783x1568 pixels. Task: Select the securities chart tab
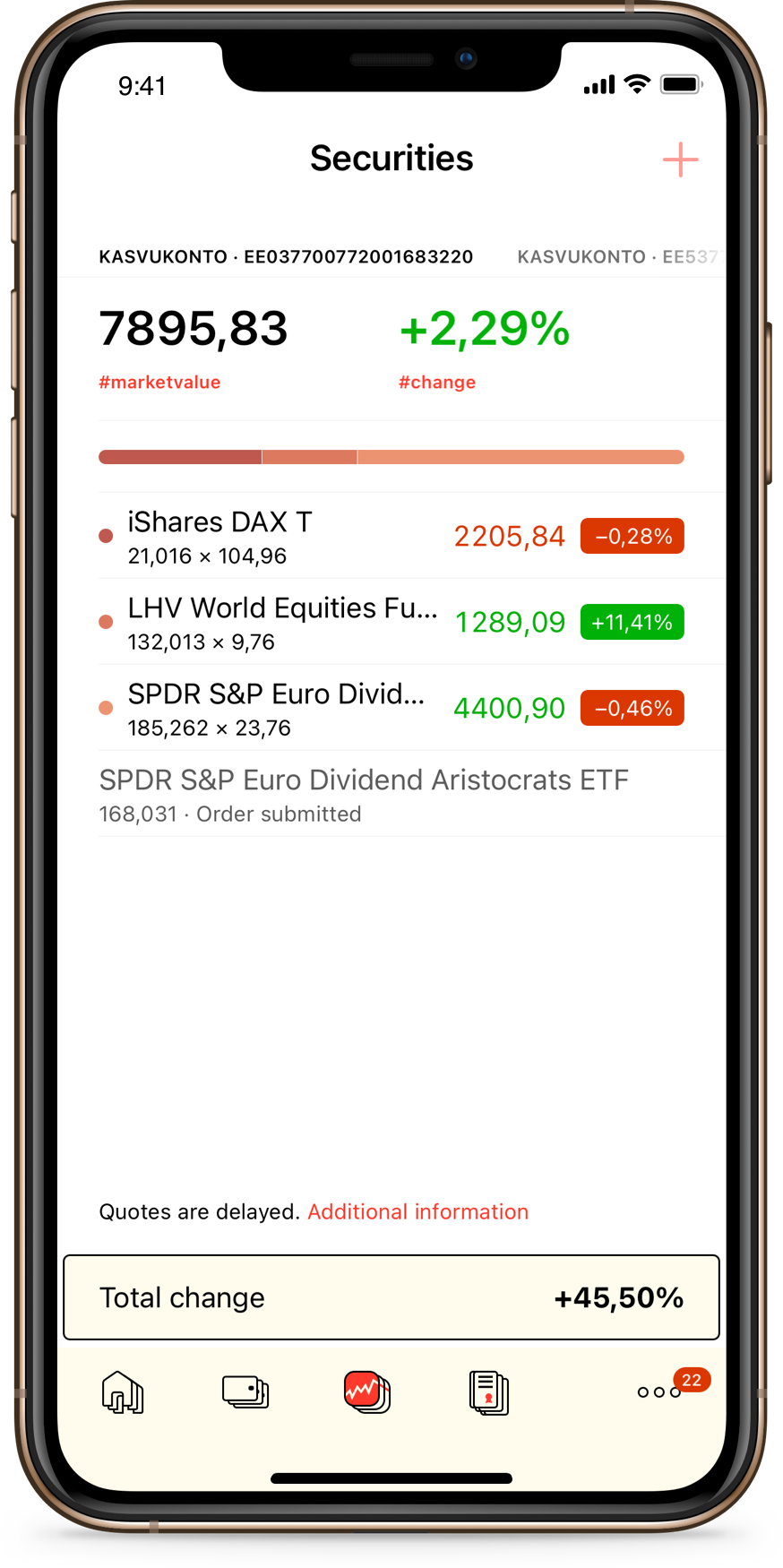(x=366, y=1392)
